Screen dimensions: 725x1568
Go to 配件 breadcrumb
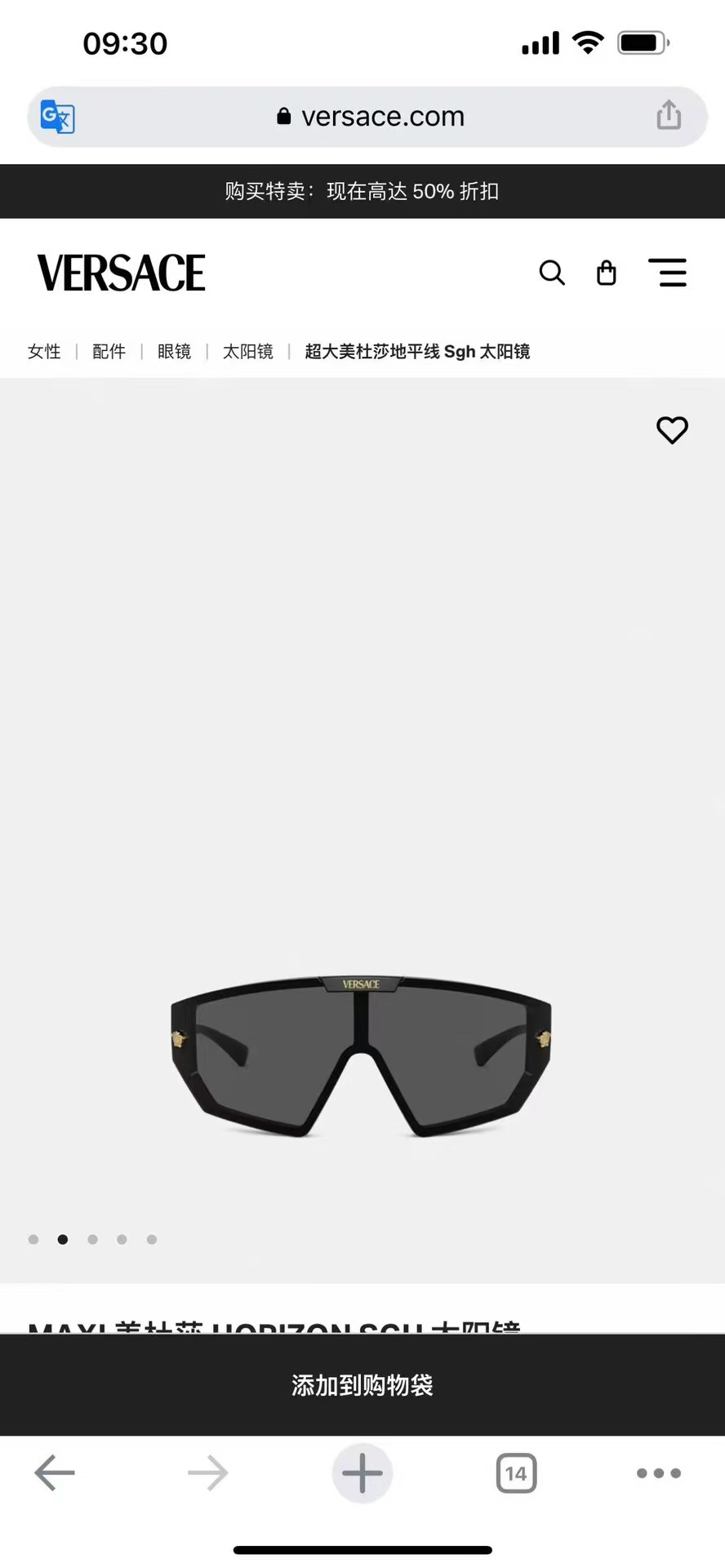tap(109, 351)
